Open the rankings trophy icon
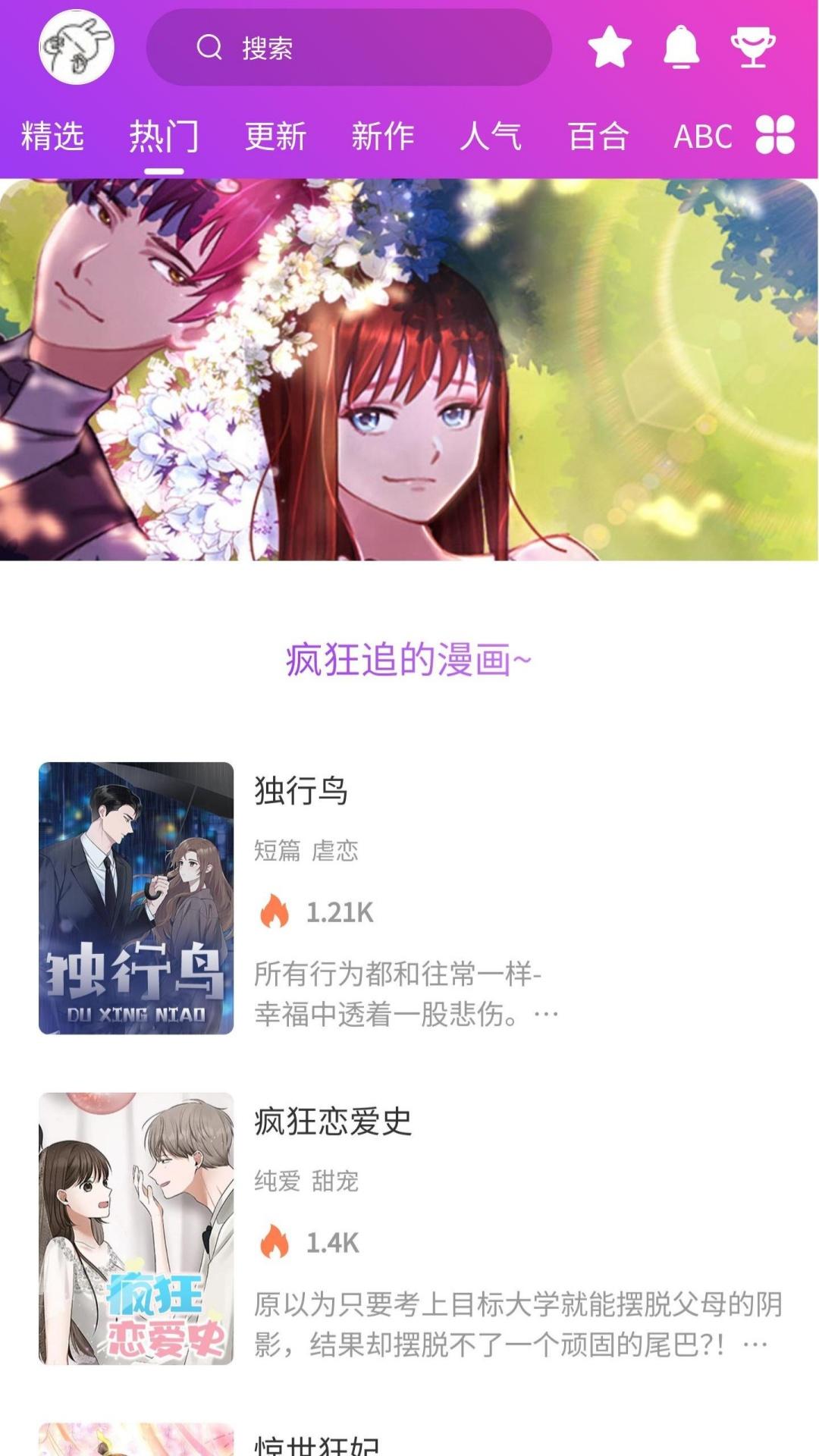This screenshot has height=1456, width=819. [752, 47]
